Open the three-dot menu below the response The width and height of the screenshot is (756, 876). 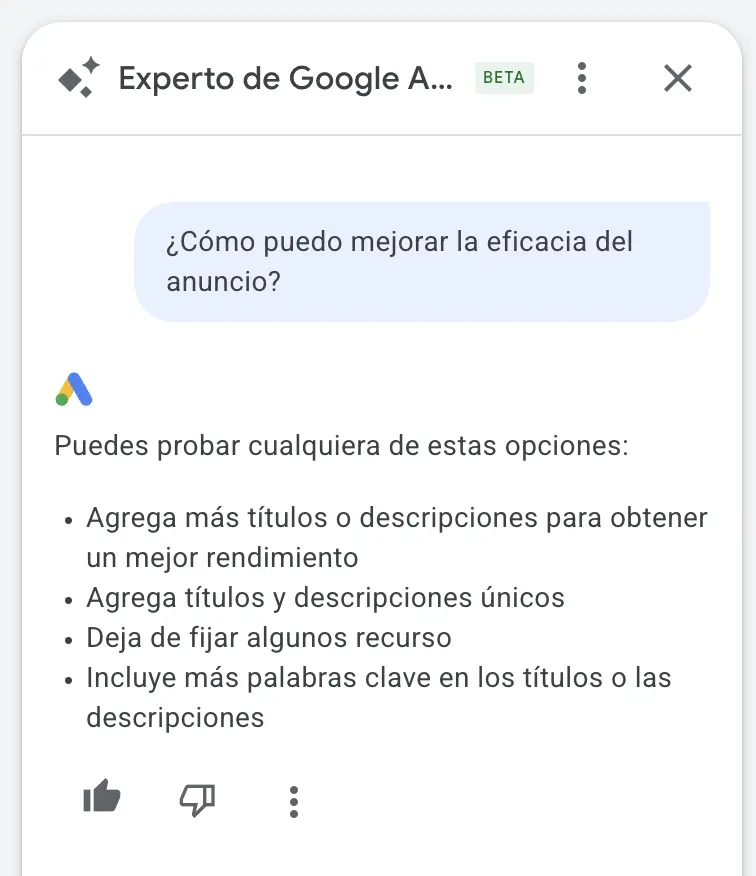click(x=293, y=800)
